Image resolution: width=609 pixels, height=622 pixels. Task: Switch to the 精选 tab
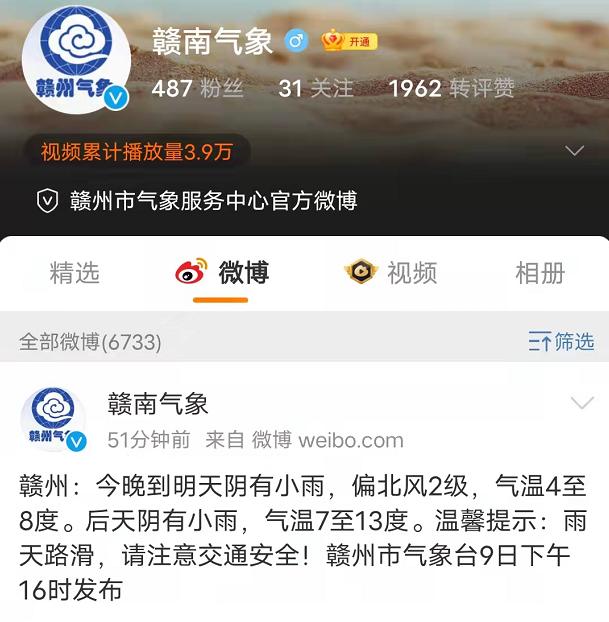click(x=75, y=272)
